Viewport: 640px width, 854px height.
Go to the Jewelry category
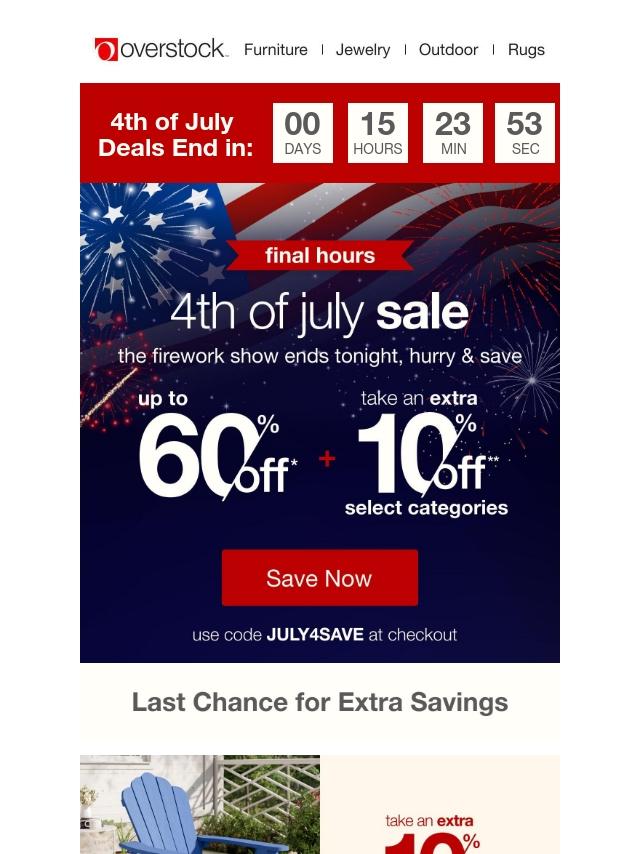point(363,49)
